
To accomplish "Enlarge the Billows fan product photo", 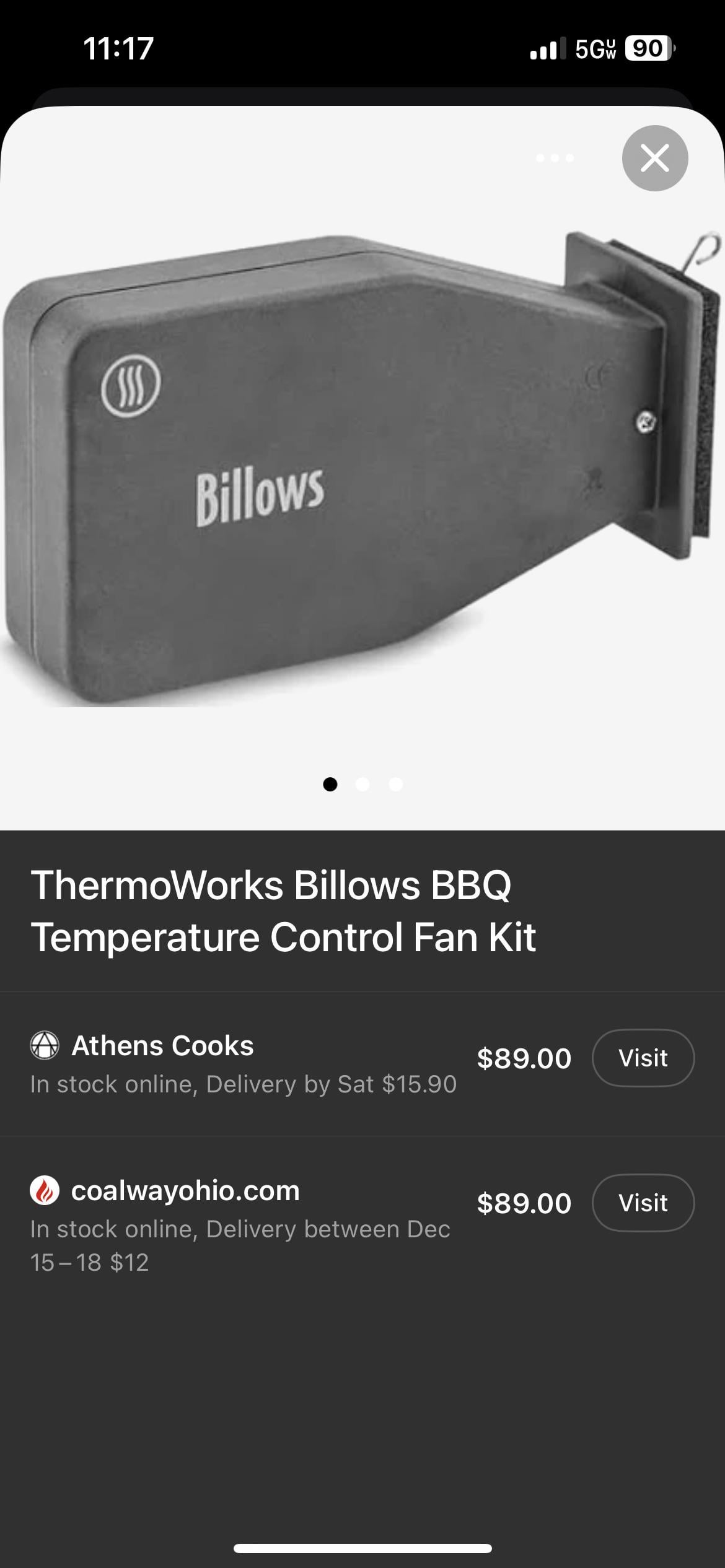I will tap(359, 471).
